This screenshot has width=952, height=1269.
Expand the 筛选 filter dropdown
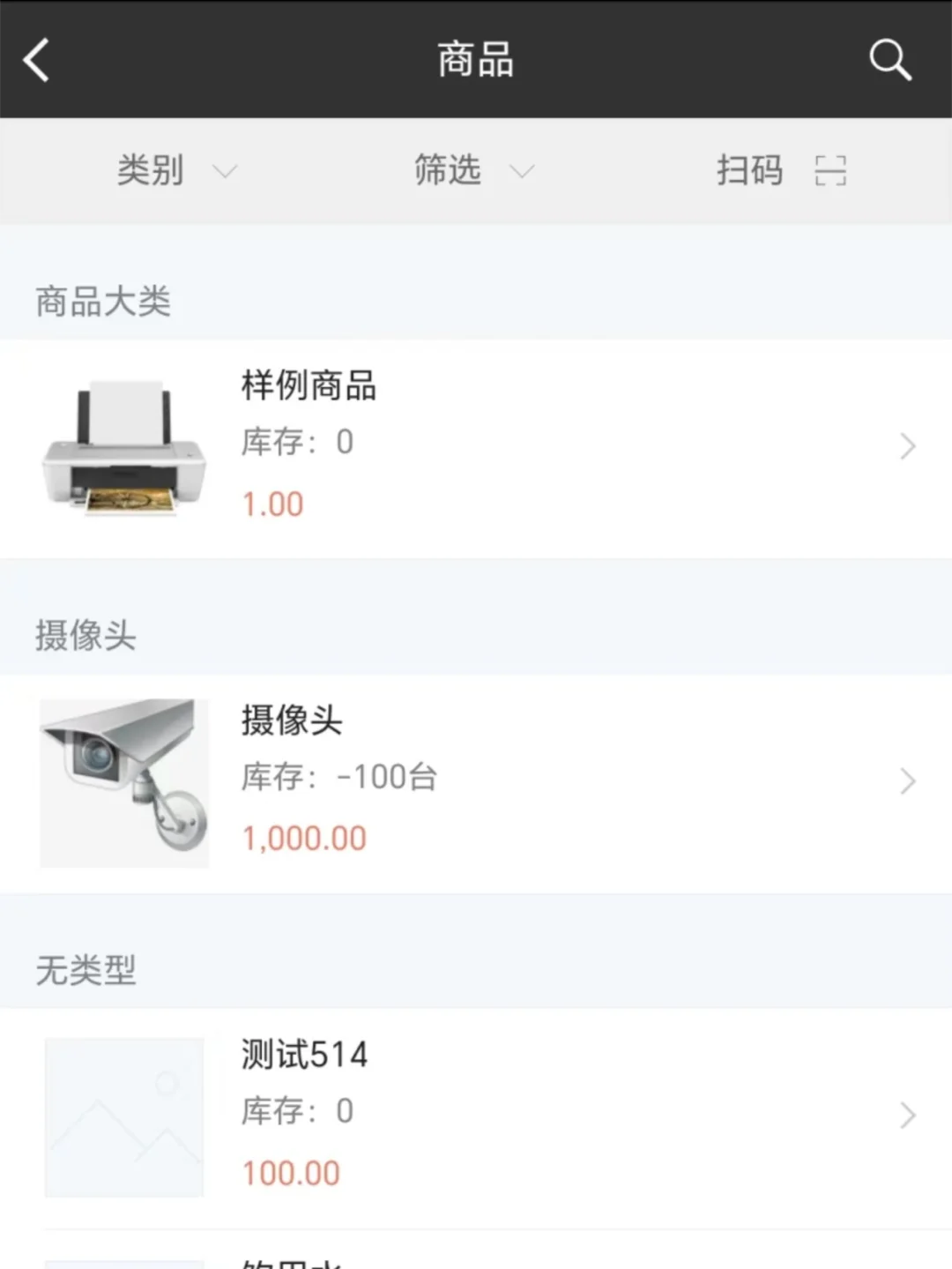[473, 170]
